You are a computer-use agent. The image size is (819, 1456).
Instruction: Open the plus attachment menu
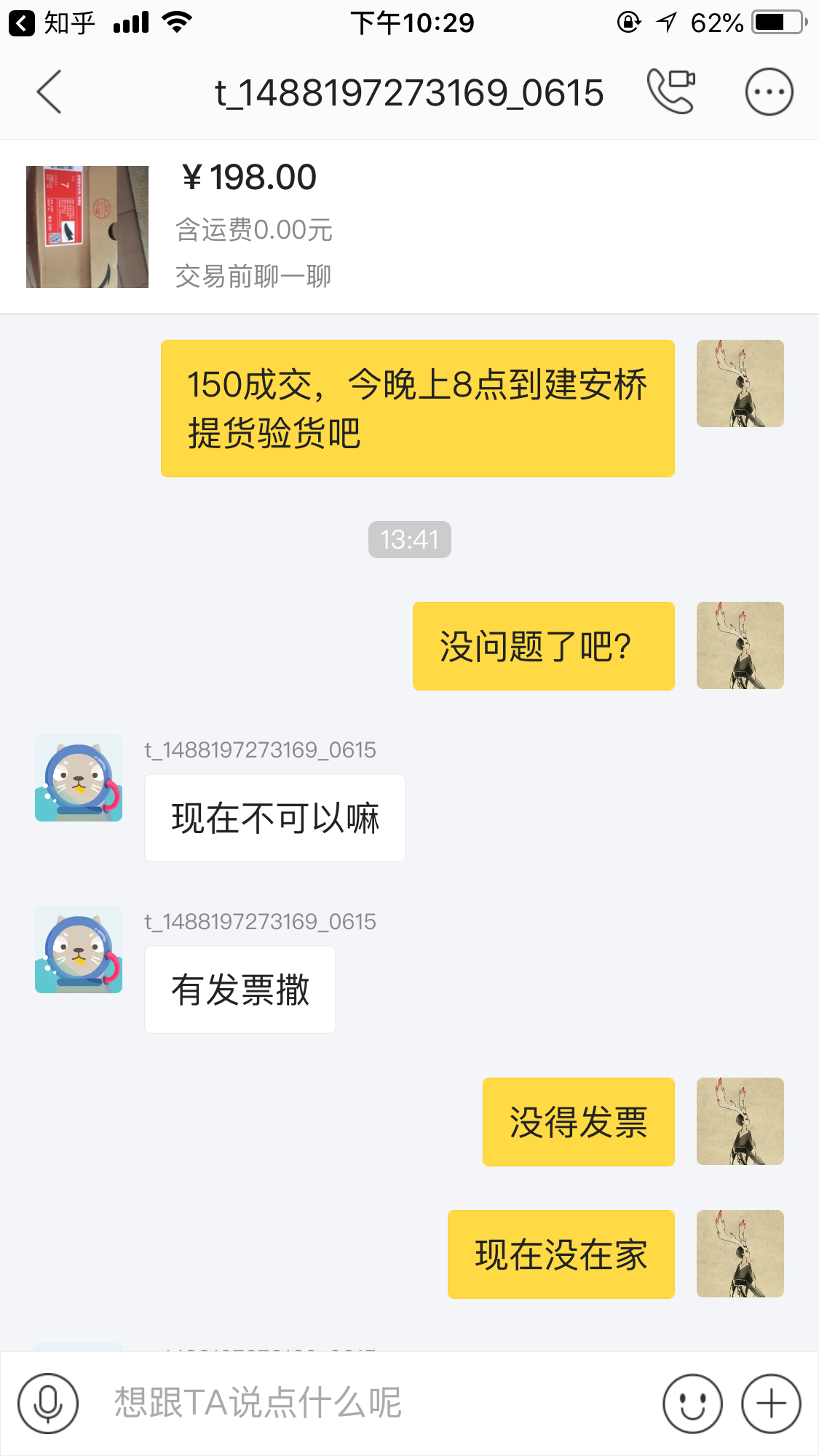(x=771, y=1403)
